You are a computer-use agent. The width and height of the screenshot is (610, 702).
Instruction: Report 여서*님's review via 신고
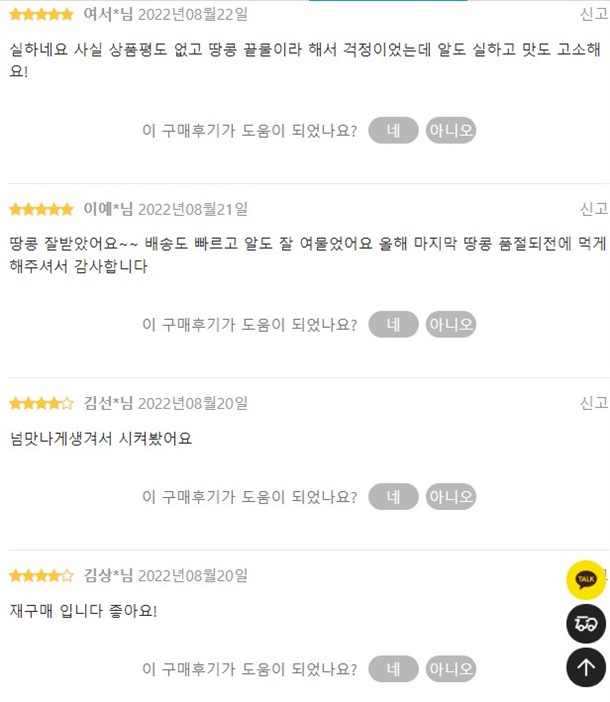pyautogui.click(x=594, y=14)
